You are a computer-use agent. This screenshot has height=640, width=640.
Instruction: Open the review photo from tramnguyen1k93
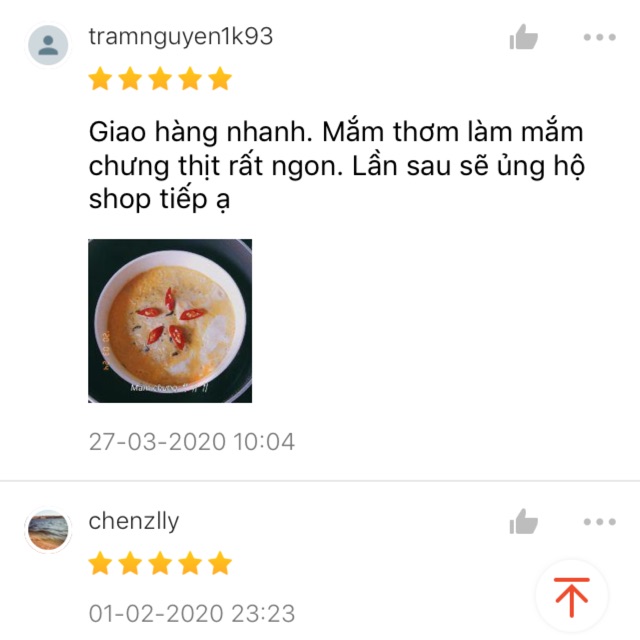click(170, 321)
